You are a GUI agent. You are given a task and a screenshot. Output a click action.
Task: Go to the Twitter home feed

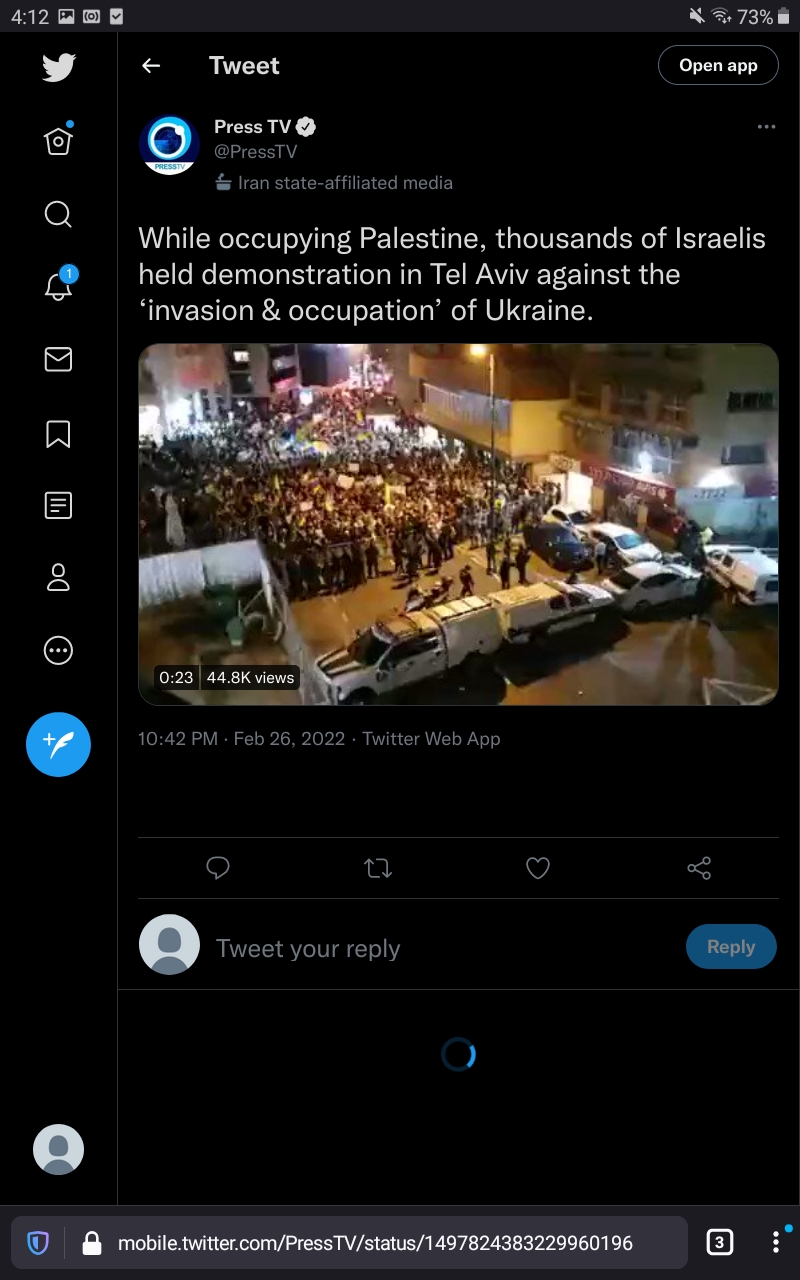click(59, 141)
